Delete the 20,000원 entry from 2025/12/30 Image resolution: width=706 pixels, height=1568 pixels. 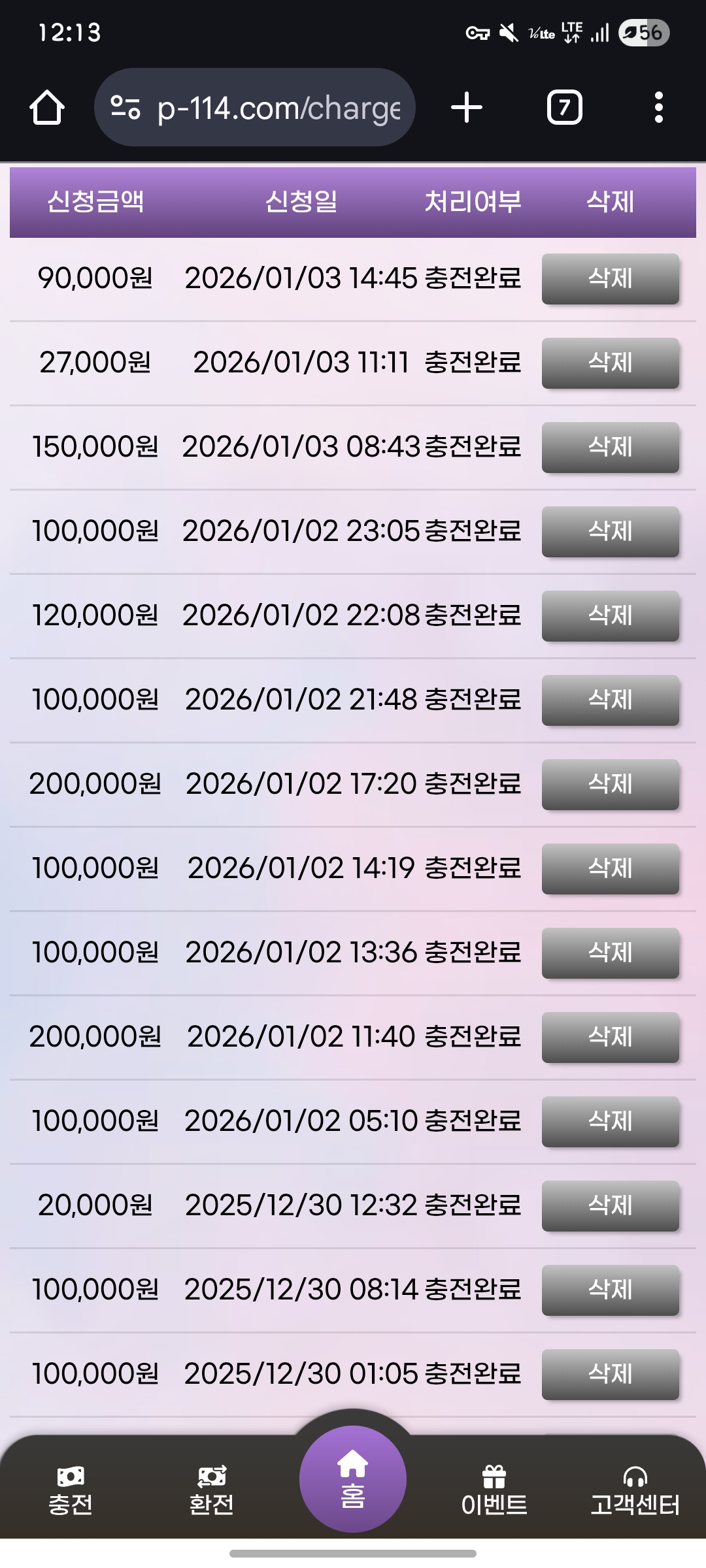609,1205
